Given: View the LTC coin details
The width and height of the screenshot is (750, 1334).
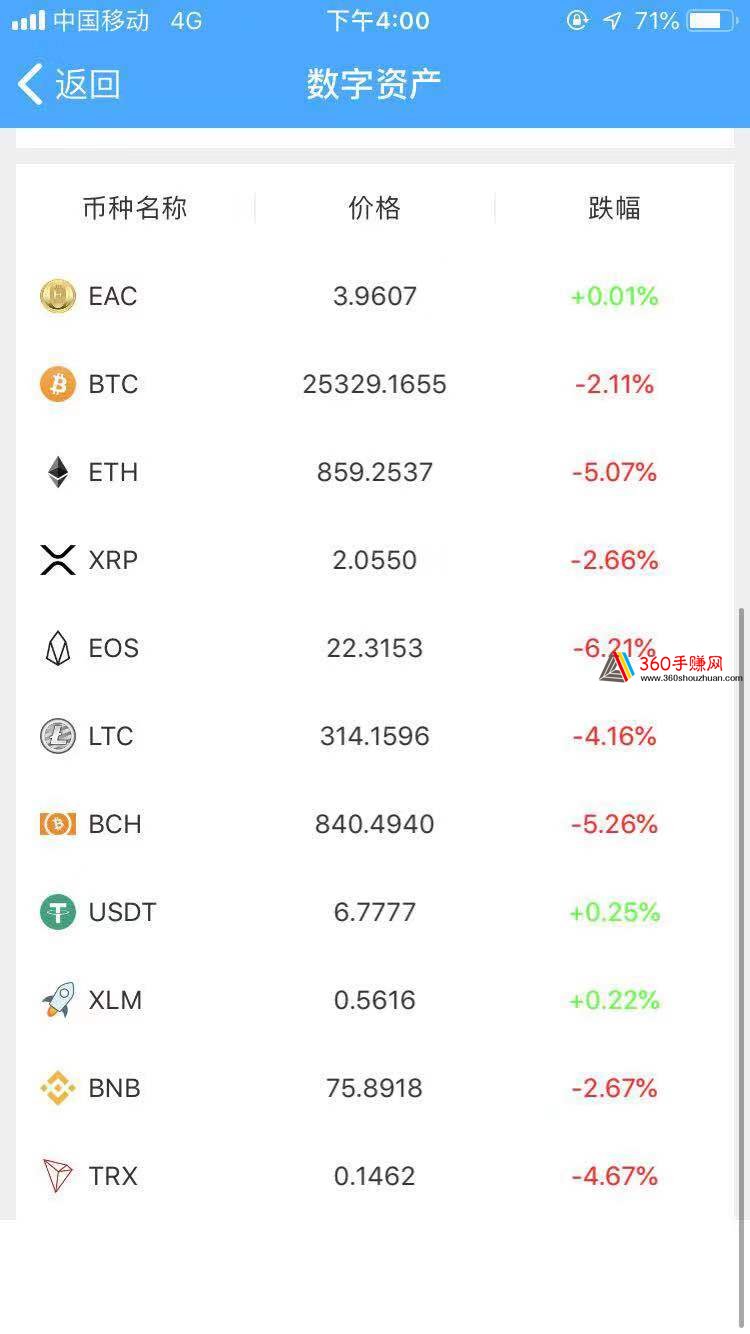Looking at the screenshot, I should (x=375, y=736).
